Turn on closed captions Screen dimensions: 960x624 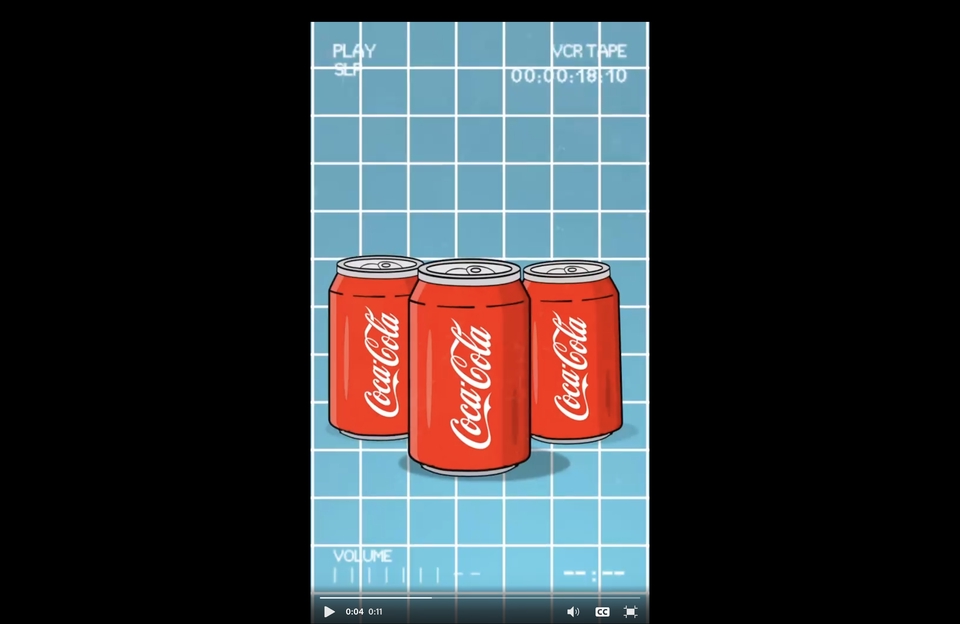(602, 612)
